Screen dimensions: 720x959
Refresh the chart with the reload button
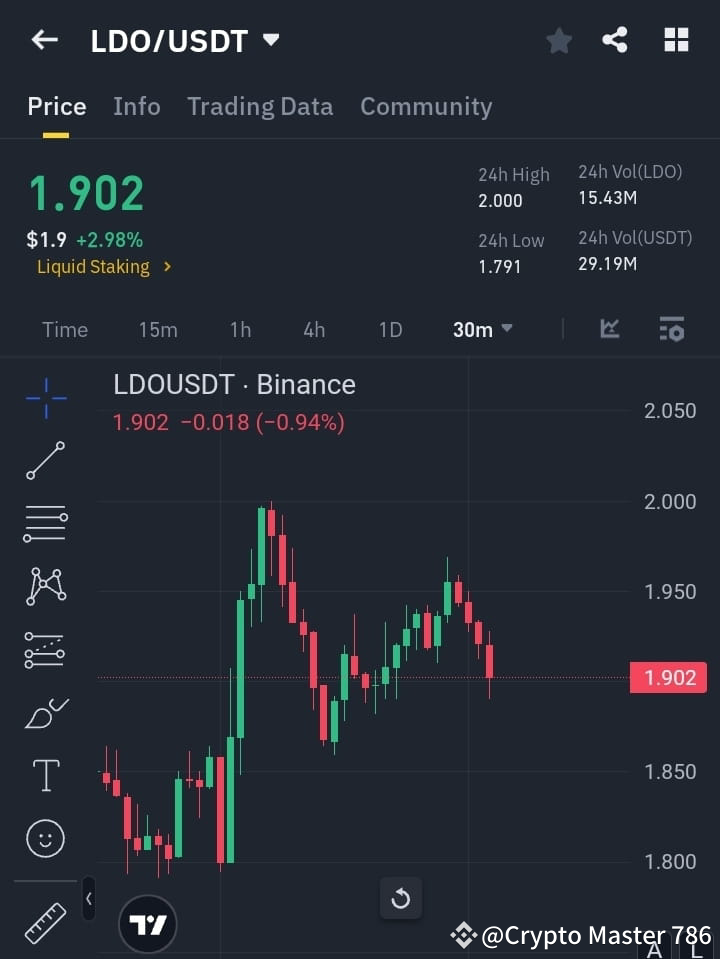pos(401,898)
